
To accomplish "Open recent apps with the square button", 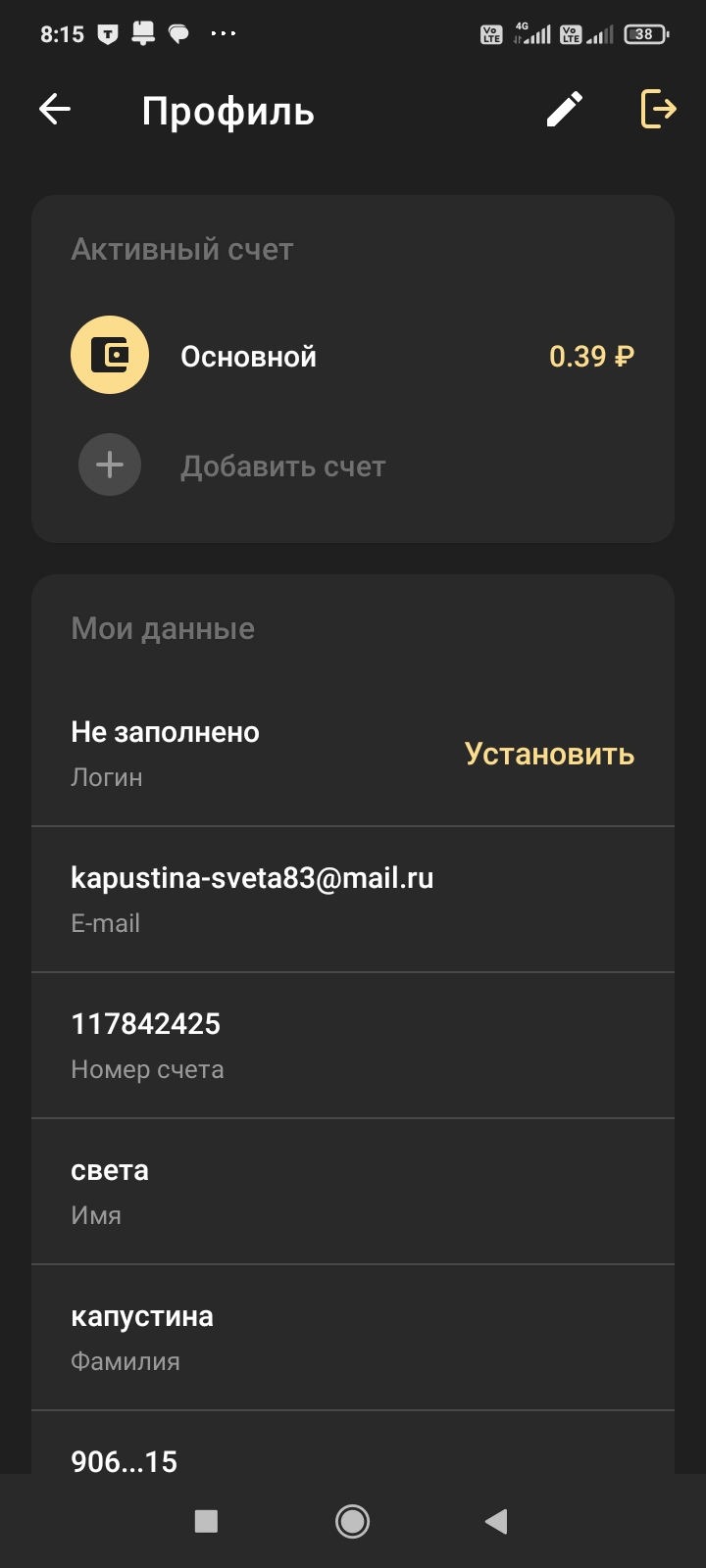I will pos(206,1521).
